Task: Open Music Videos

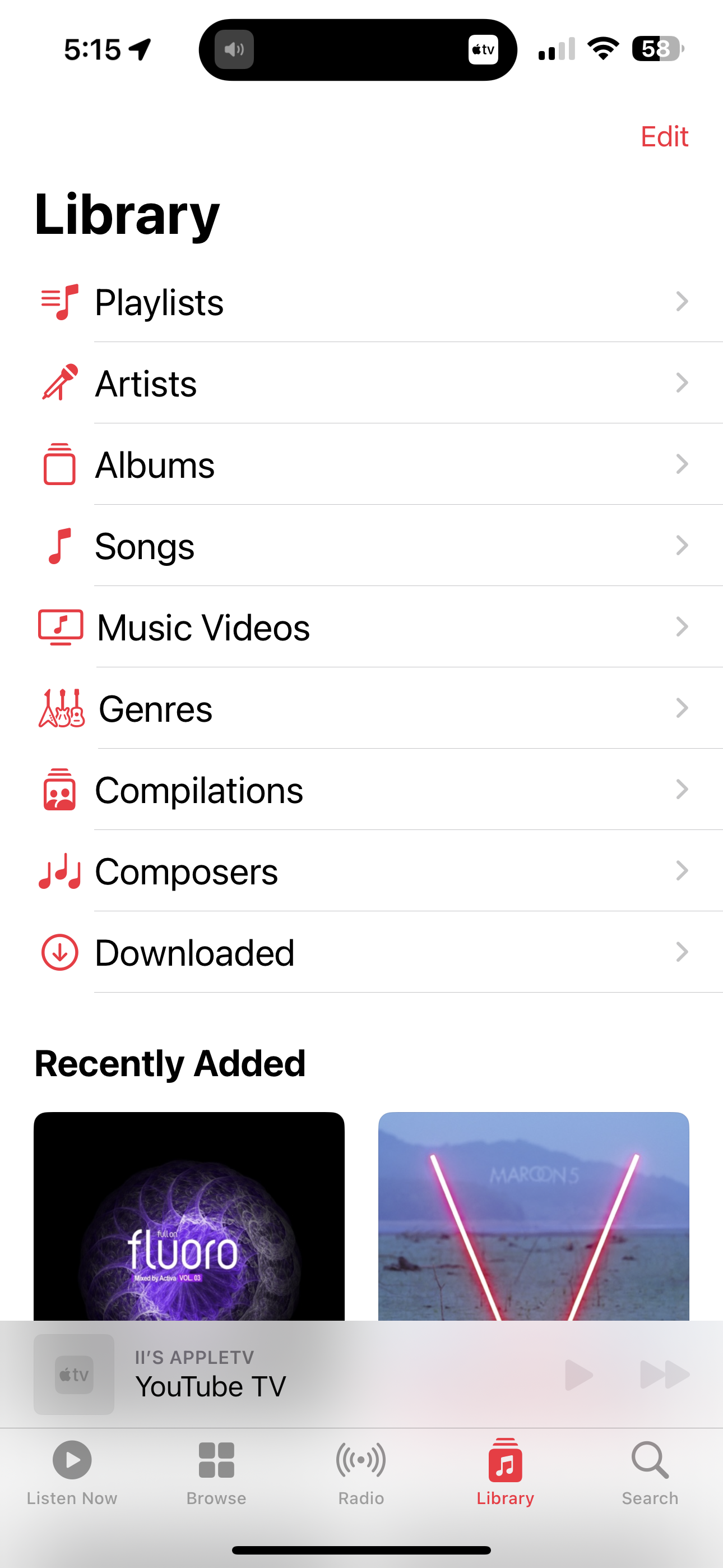Action: tap(361, 627)
